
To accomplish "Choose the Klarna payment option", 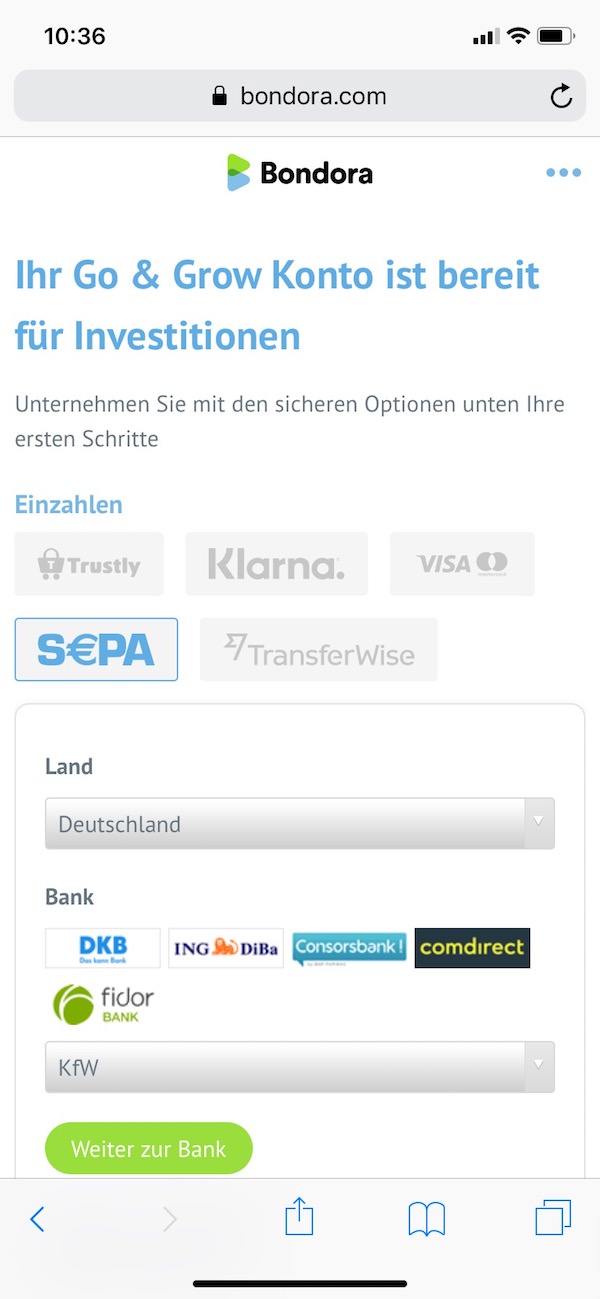I will point(276,564).
